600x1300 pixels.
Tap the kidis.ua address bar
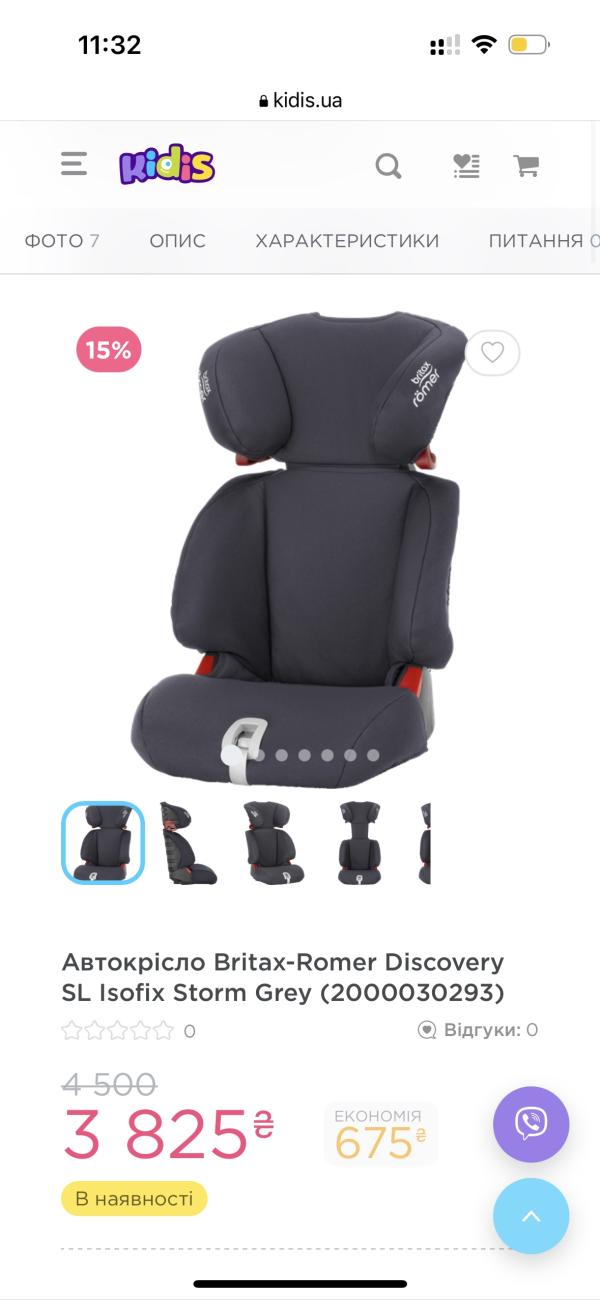pyautogui.click(x=300, y=100)
